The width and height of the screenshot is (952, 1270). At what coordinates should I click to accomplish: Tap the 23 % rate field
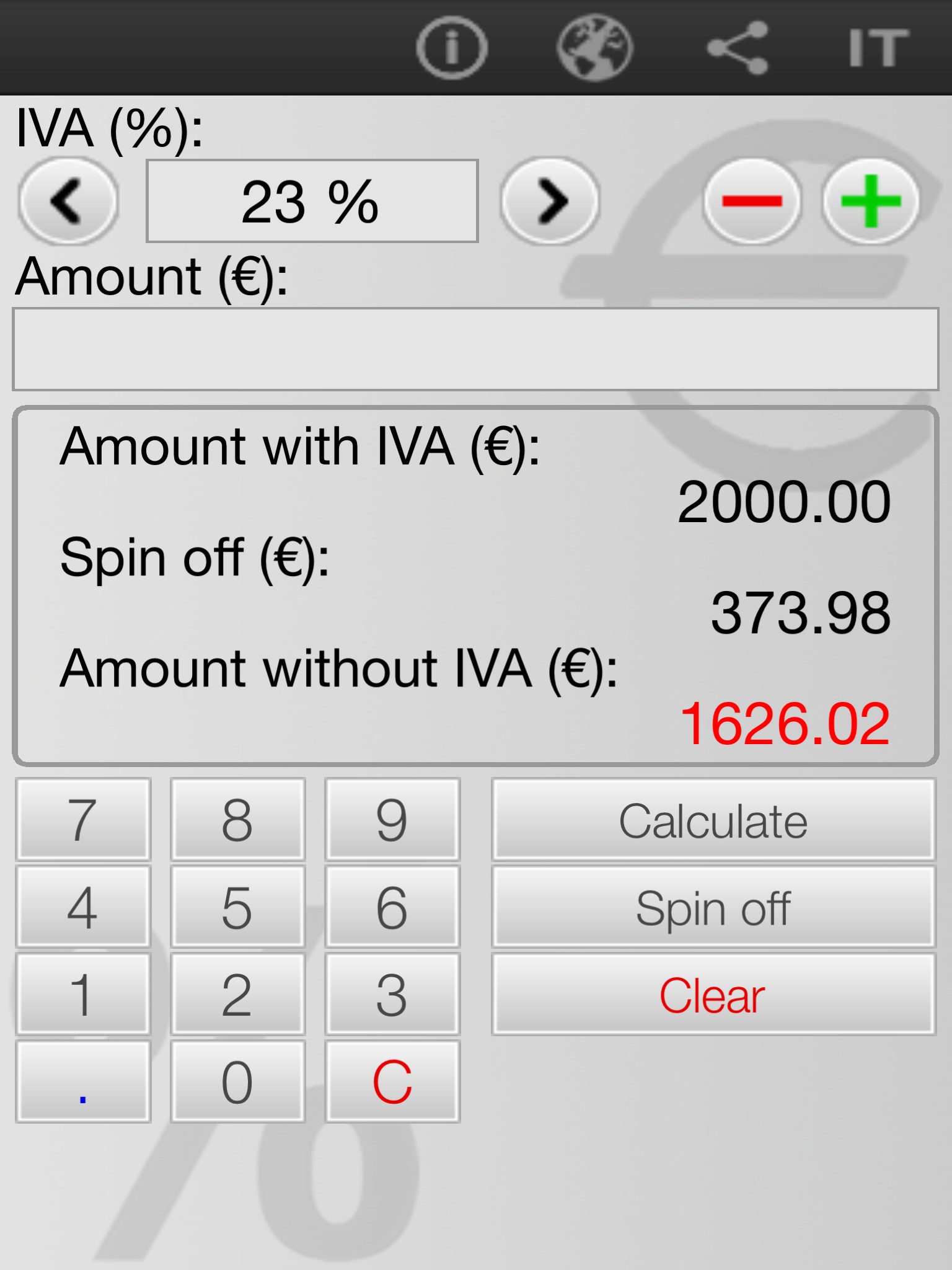(312, 201)
